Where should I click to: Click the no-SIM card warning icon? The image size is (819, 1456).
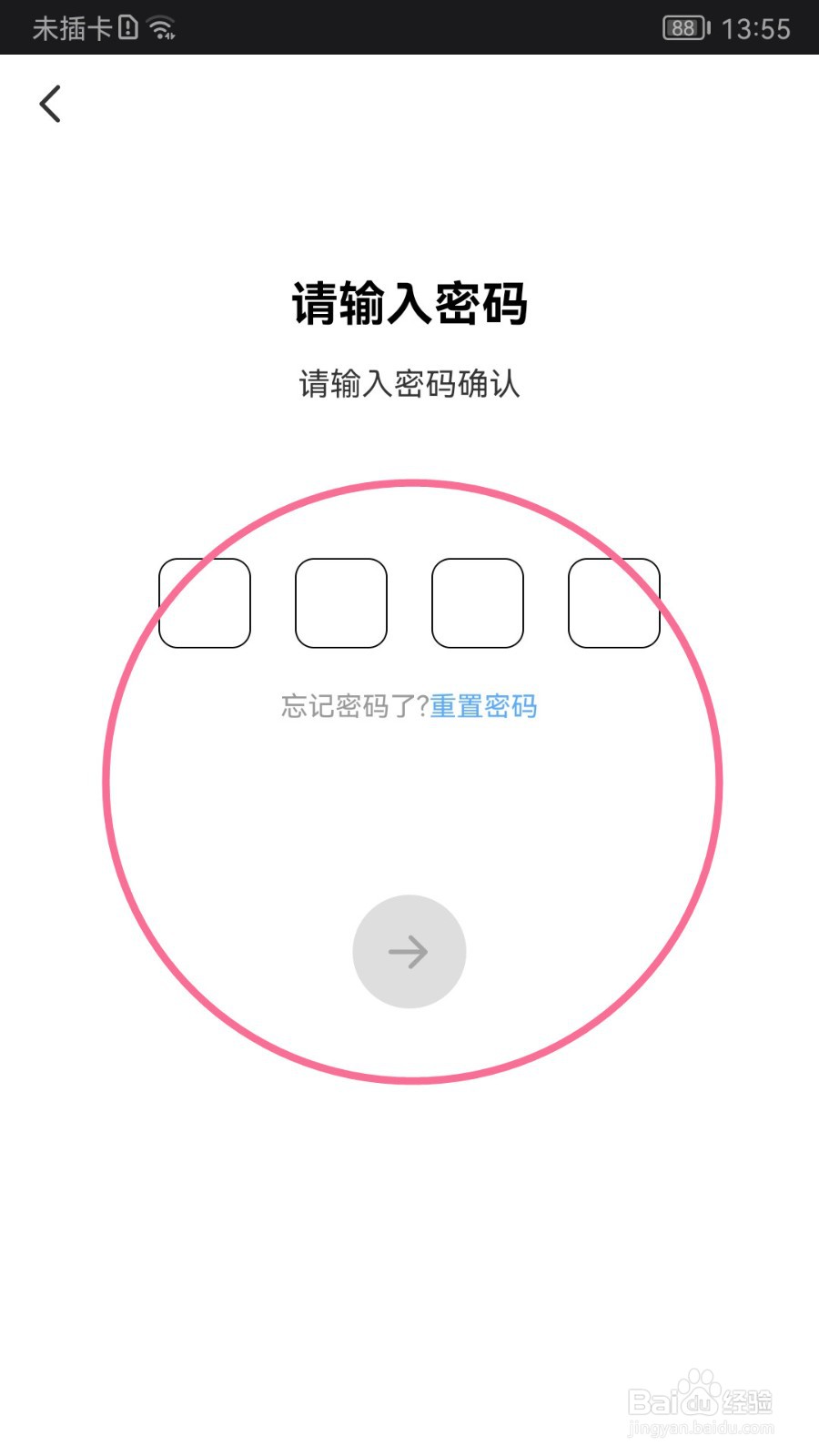127,27
